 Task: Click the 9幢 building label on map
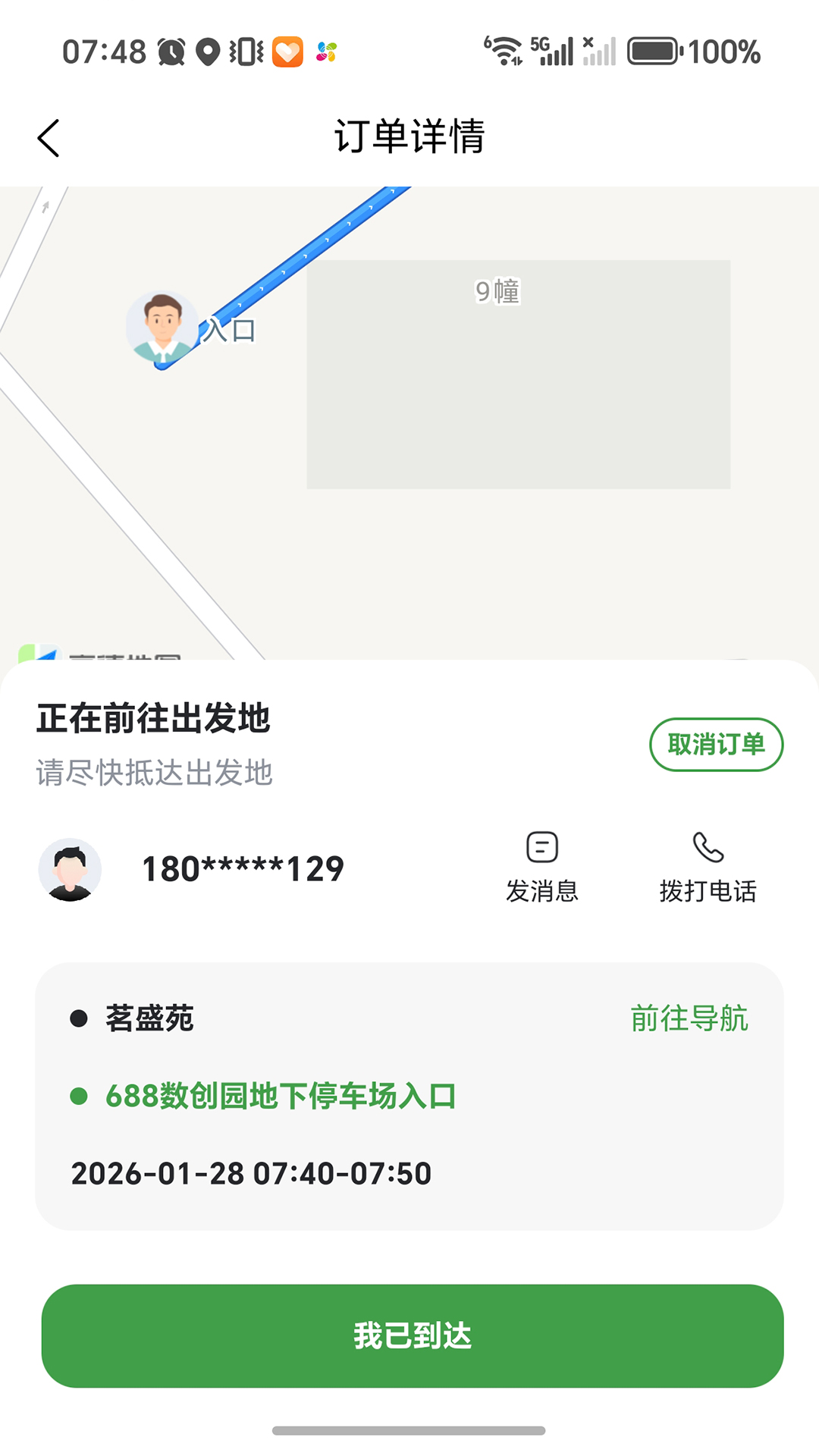[x=497, y=292]
